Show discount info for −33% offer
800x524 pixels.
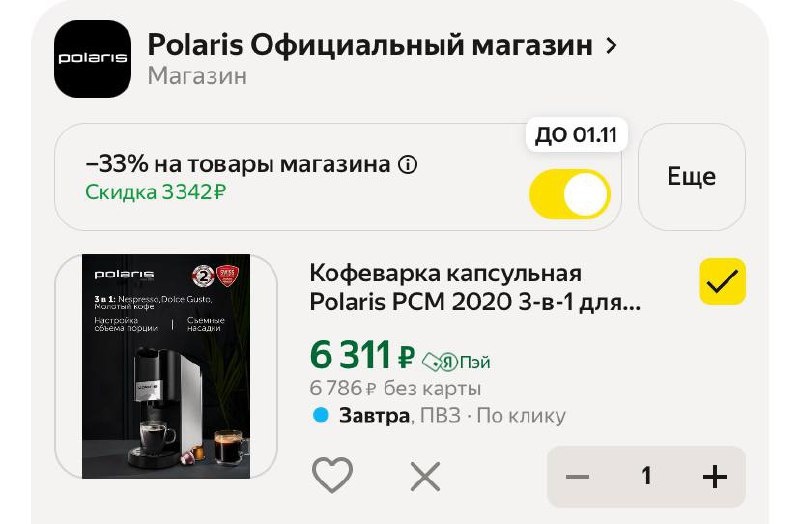(407, 165)
